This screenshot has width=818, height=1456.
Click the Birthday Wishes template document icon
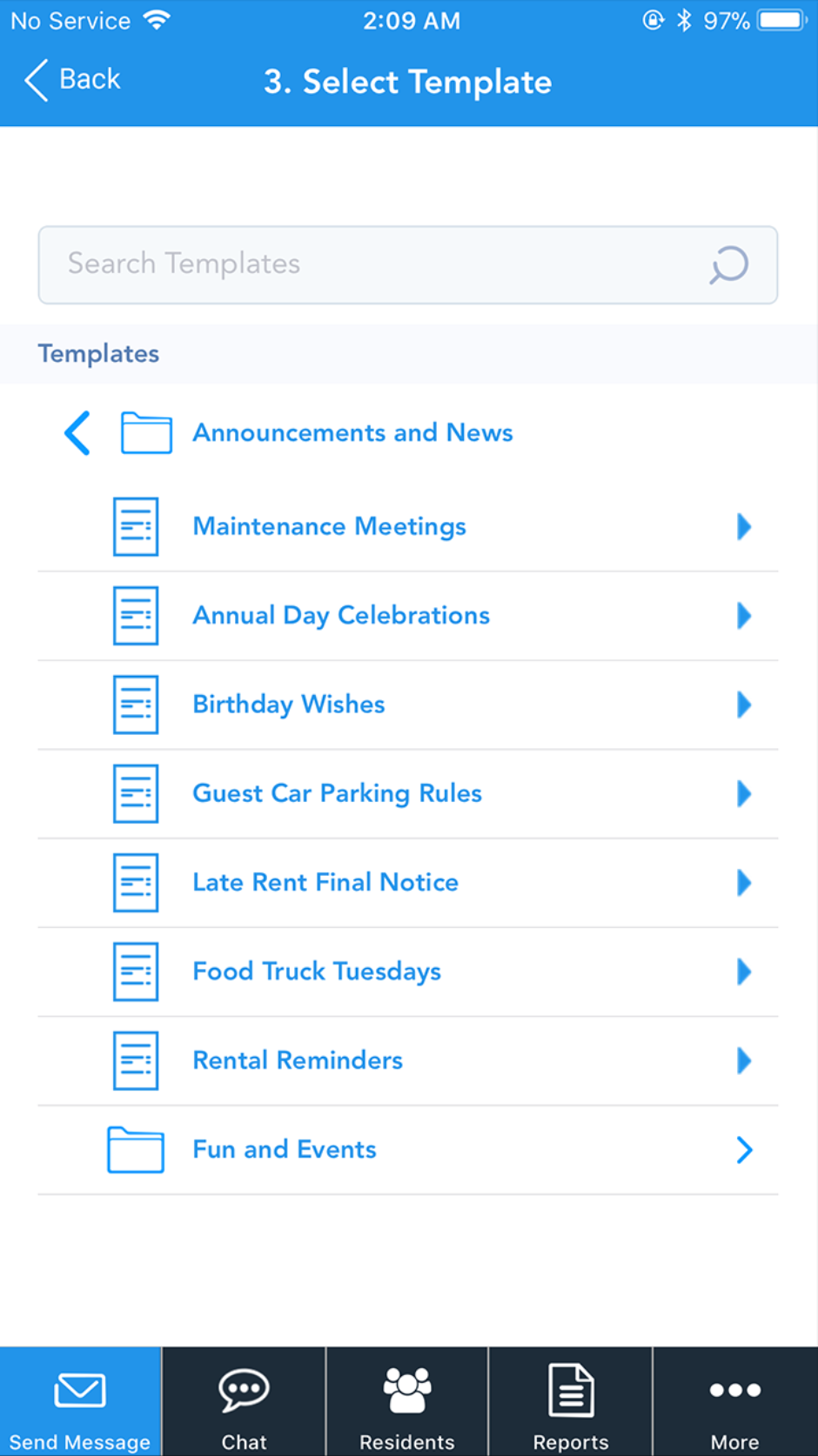coord(136,705)
